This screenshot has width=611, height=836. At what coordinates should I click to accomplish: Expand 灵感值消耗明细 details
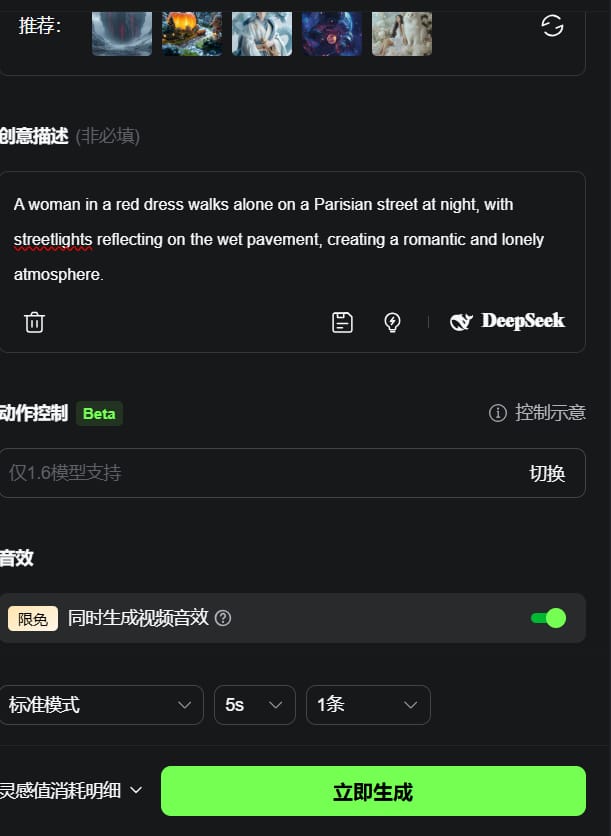[70, 791]
